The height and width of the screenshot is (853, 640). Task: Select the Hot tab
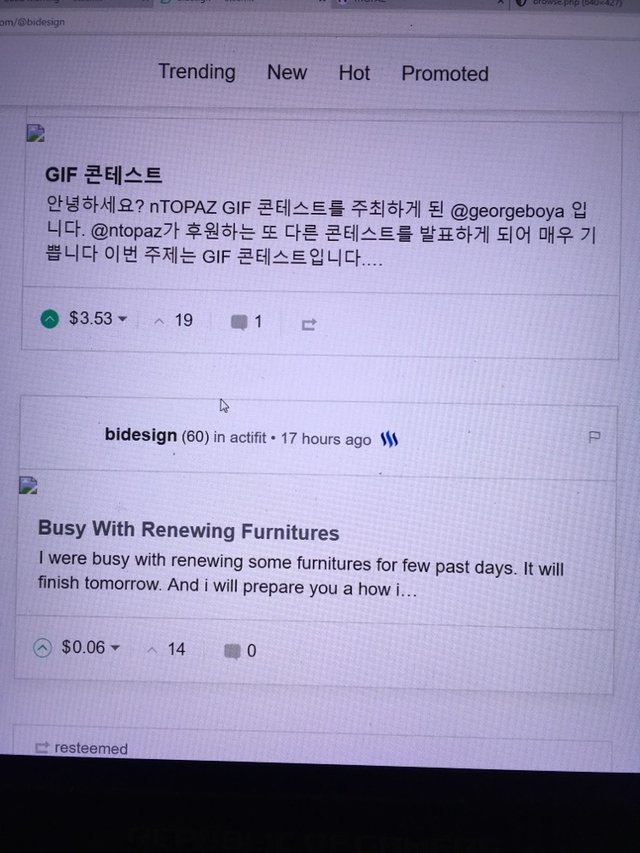[x=354, y=73]
